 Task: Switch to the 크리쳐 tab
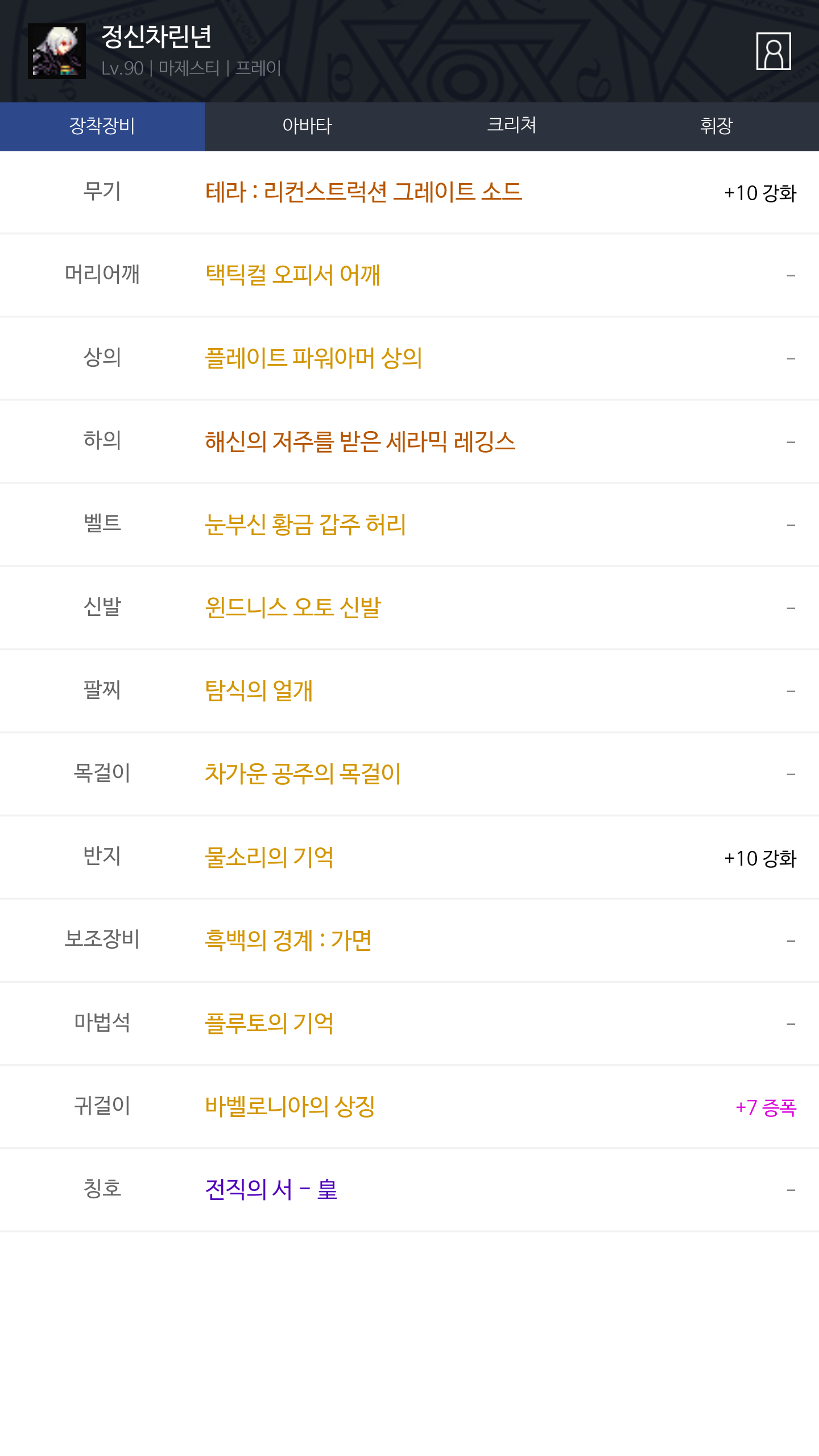512,126
